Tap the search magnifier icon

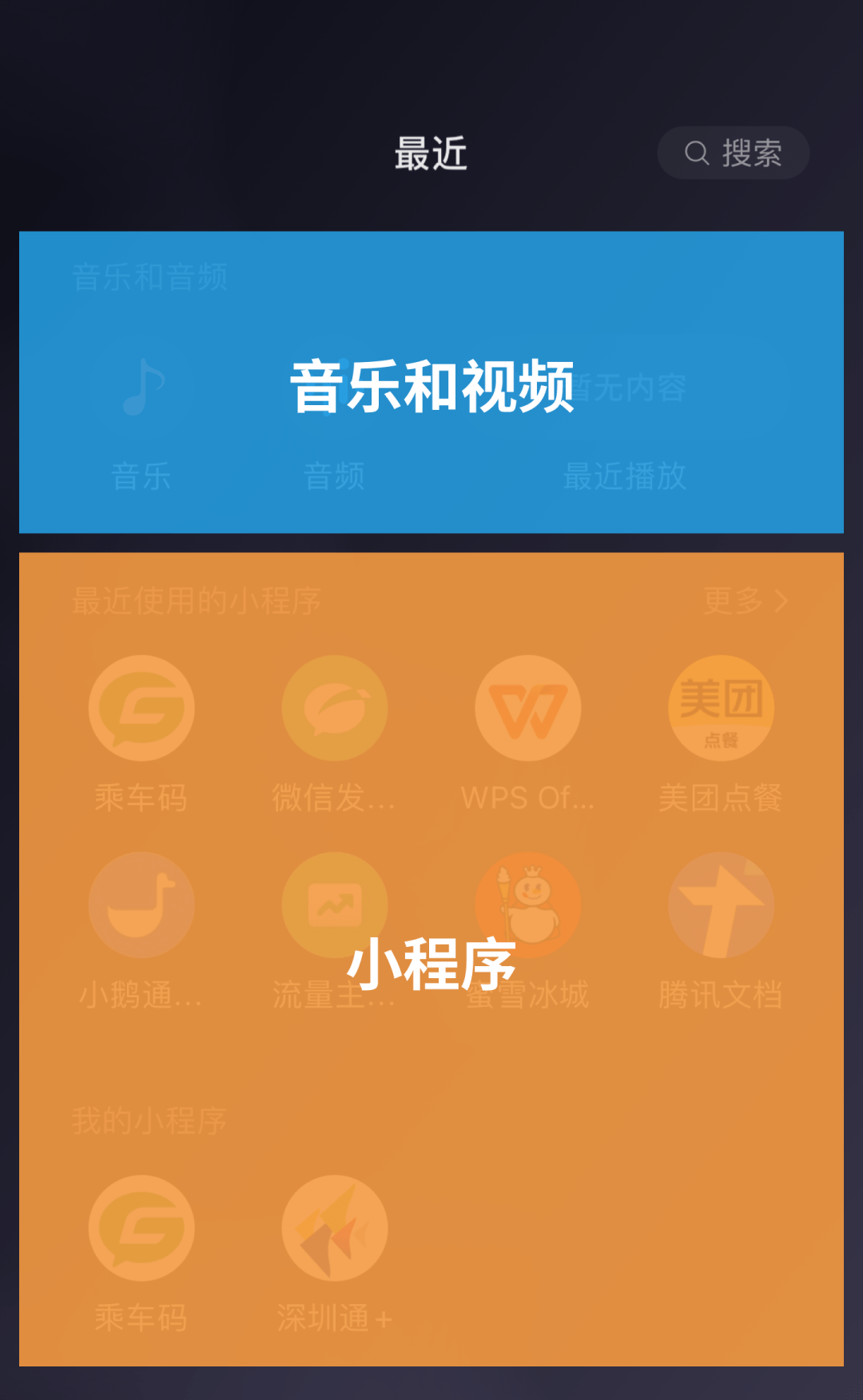(698, 151)
